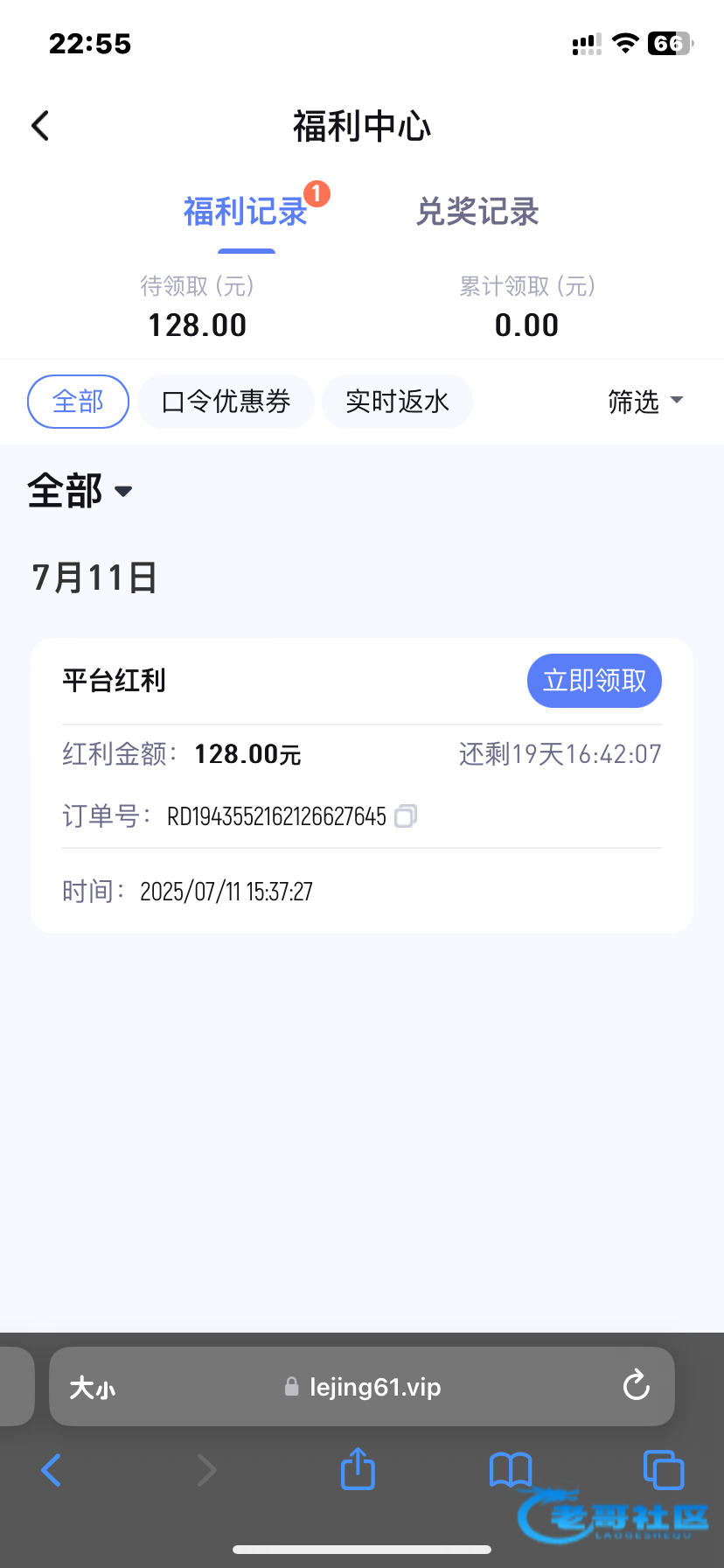Show open Safari tabs

[664, 1469]
